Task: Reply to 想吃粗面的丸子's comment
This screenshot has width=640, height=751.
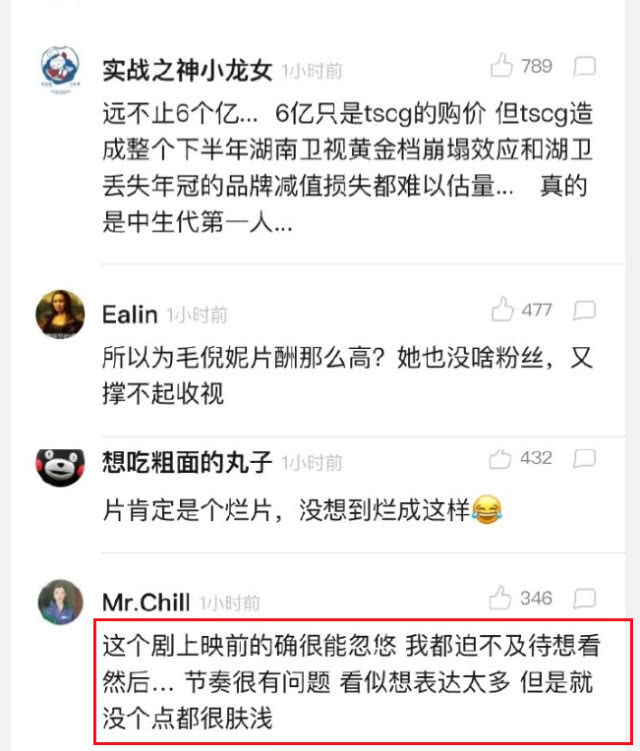Action: click(x=586, y=459)
